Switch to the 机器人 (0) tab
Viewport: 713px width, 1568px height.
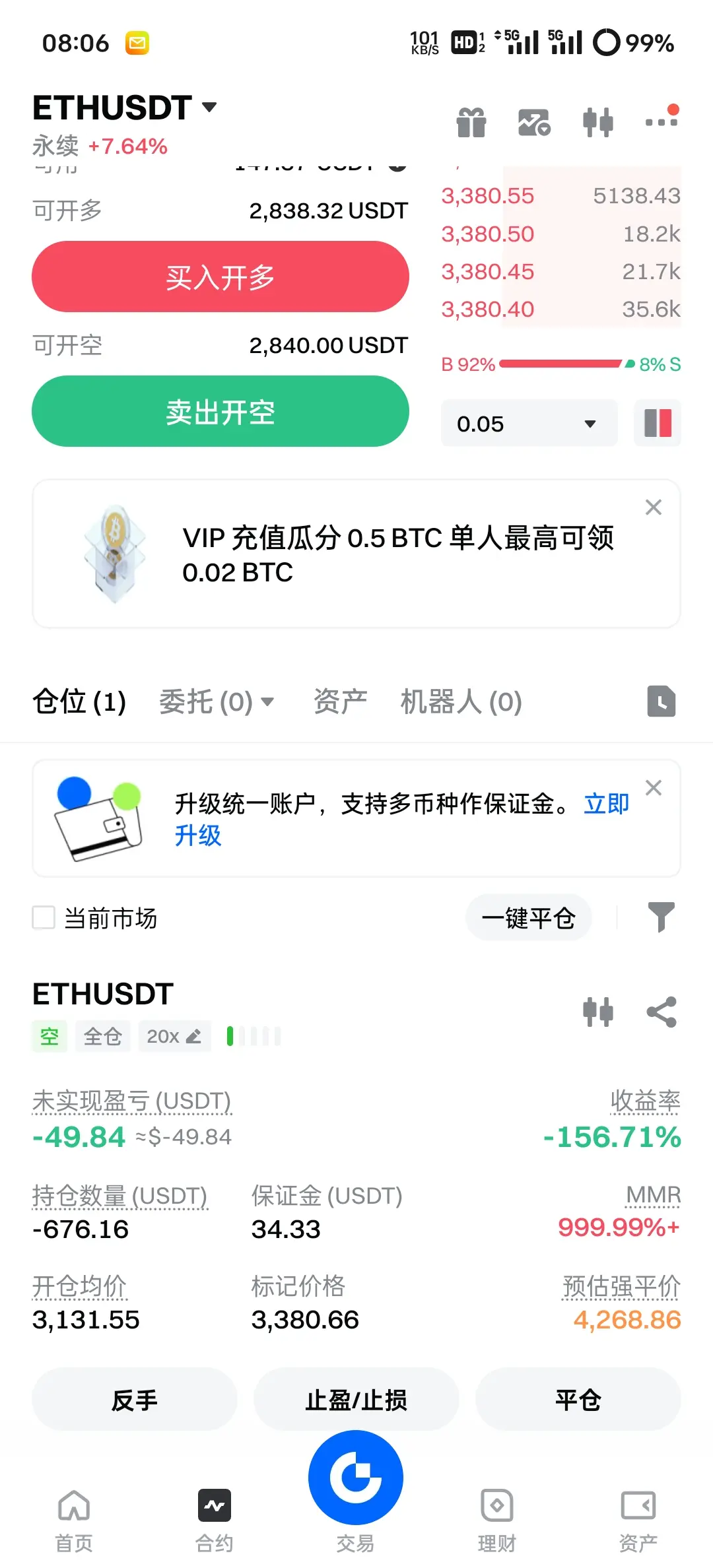click(x=461, y=702)
